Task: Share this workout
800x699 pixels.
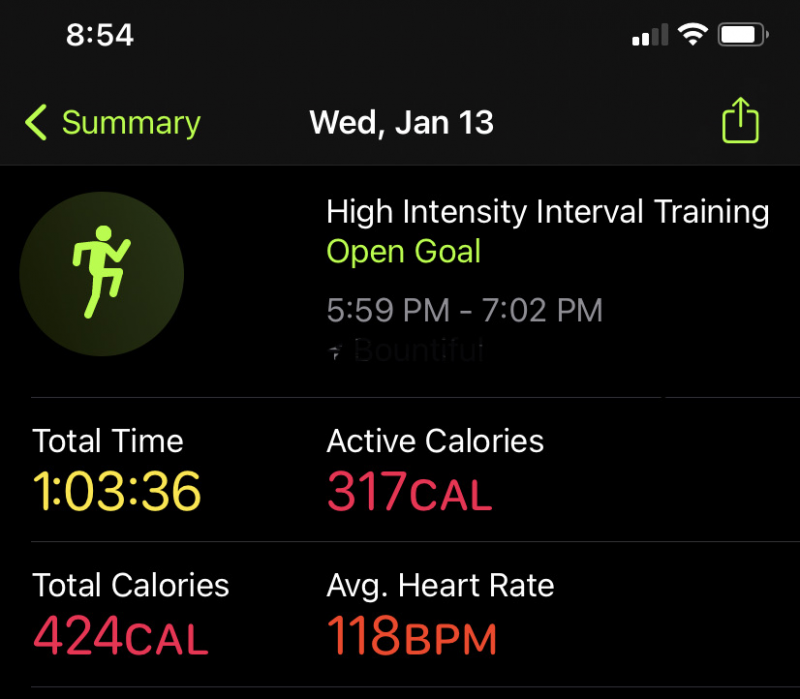Action: [x=740, y=122]
